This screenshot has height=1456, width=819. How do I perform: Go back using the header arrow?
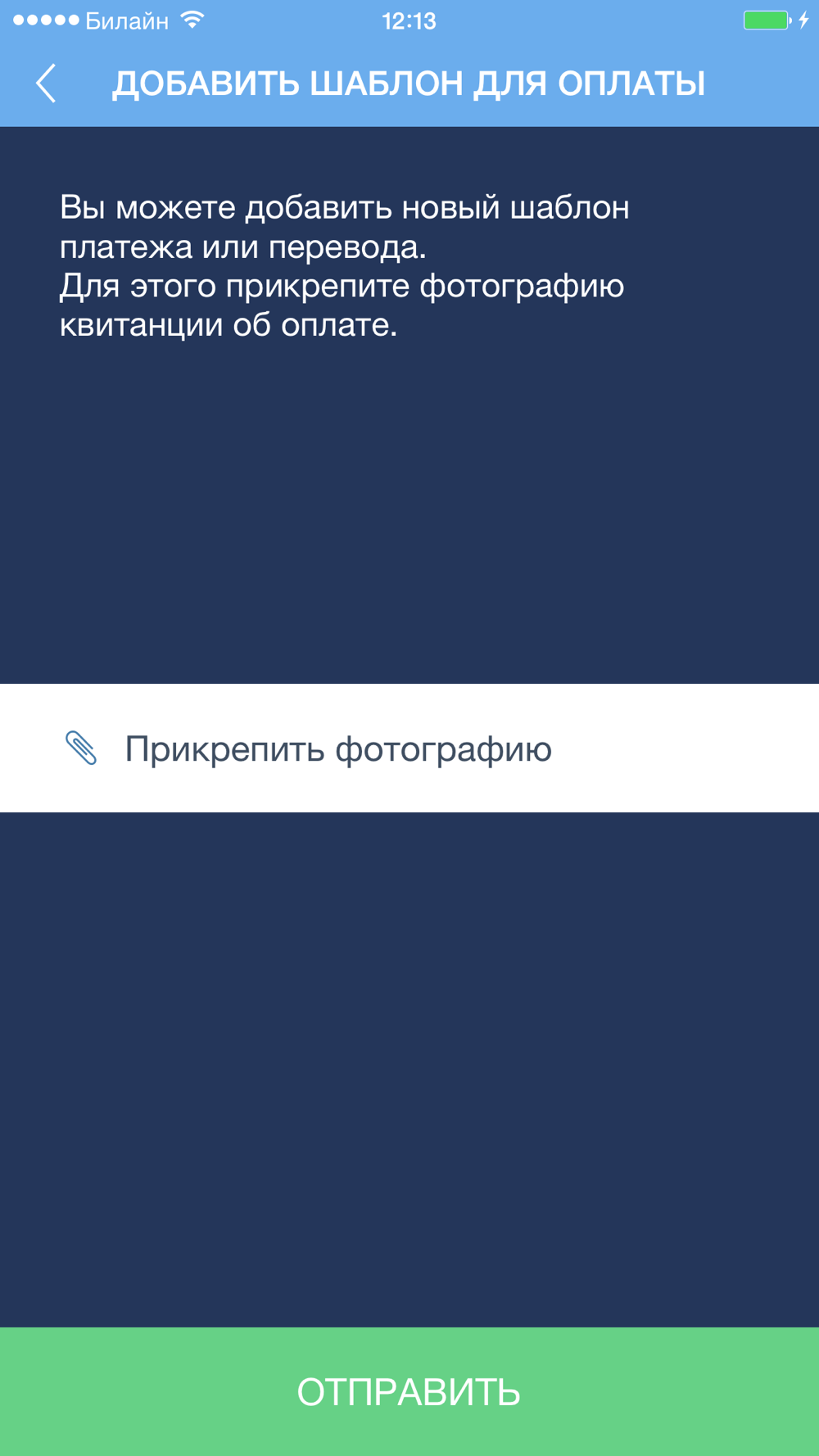click(47, 84)
